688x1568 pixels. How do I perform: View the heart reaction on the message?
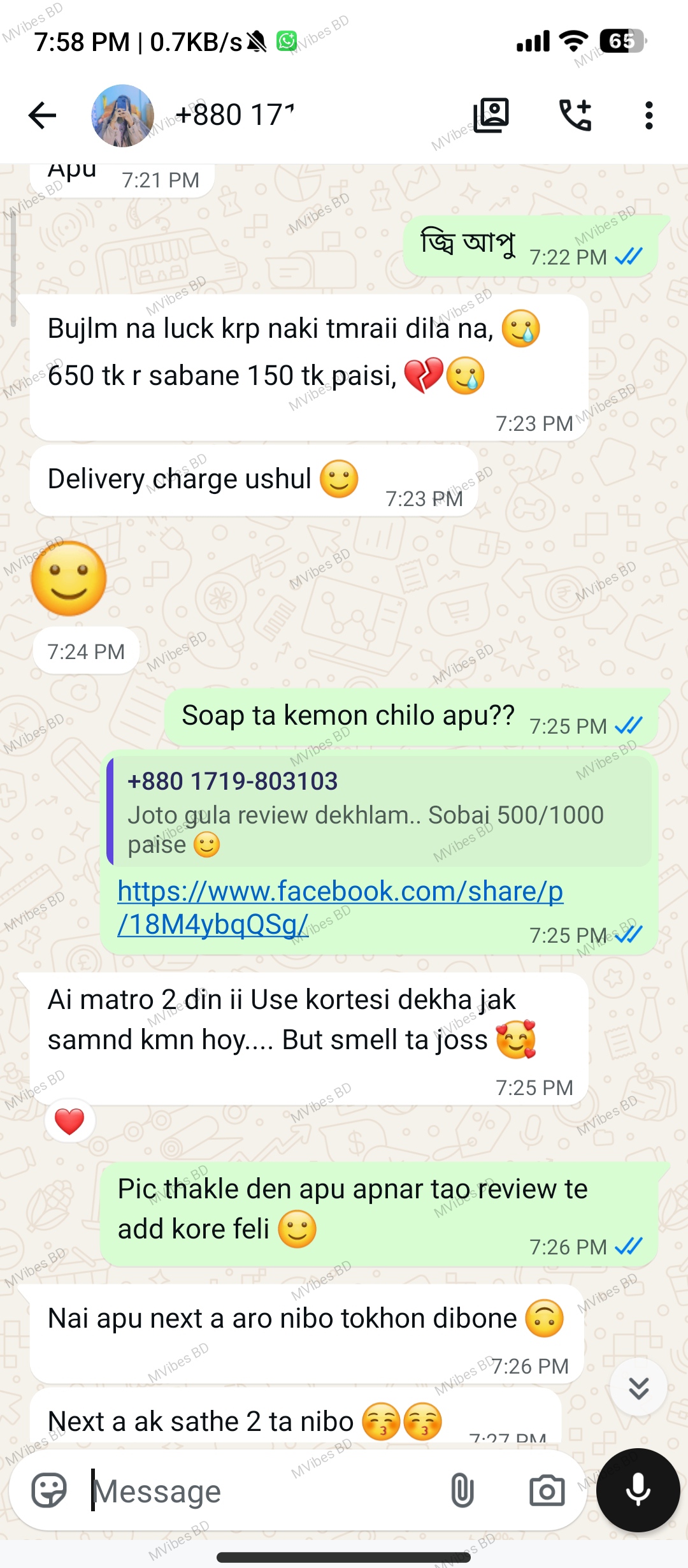click(x=69, y=1121)
